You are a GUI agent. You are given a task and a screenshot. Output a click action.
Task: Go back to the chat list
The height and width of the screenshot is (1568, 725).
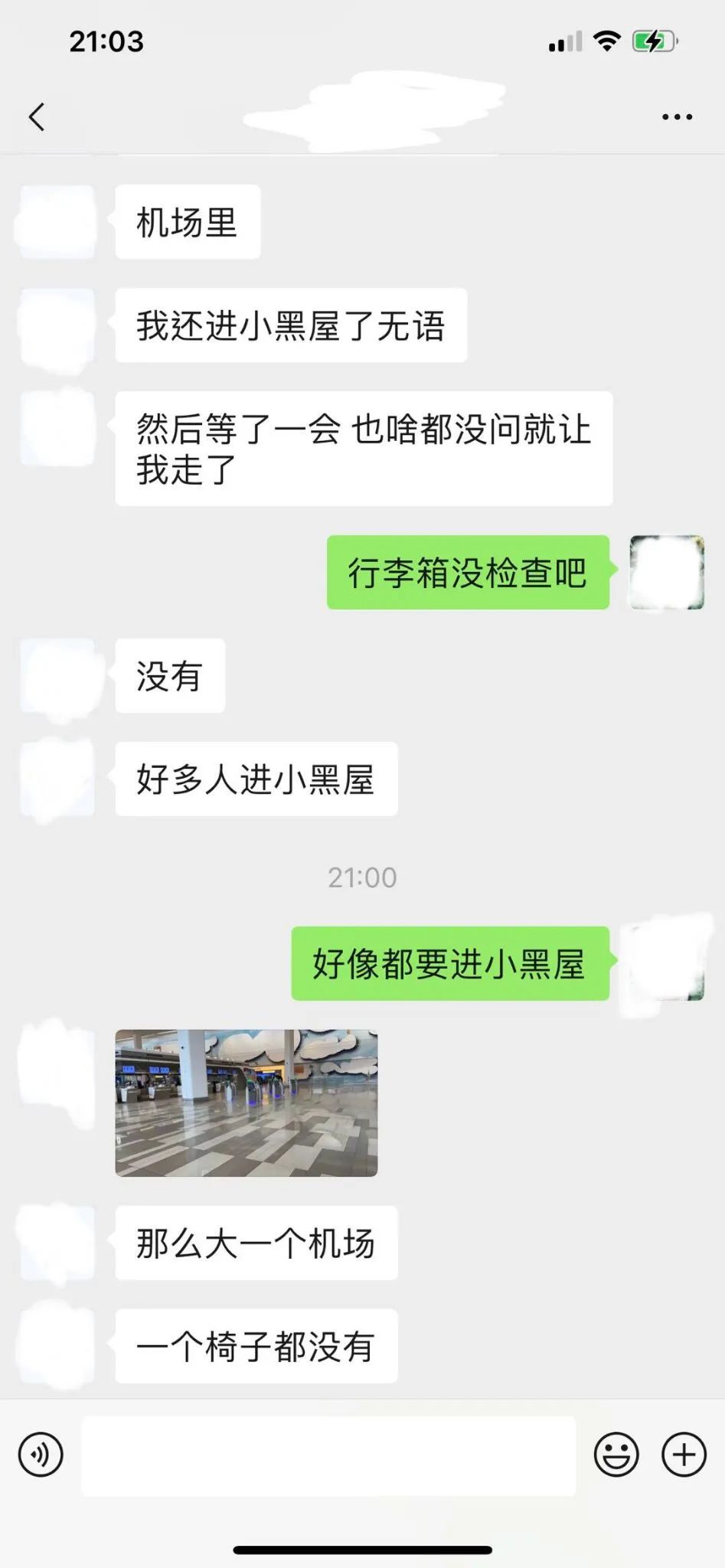[37, 117]
